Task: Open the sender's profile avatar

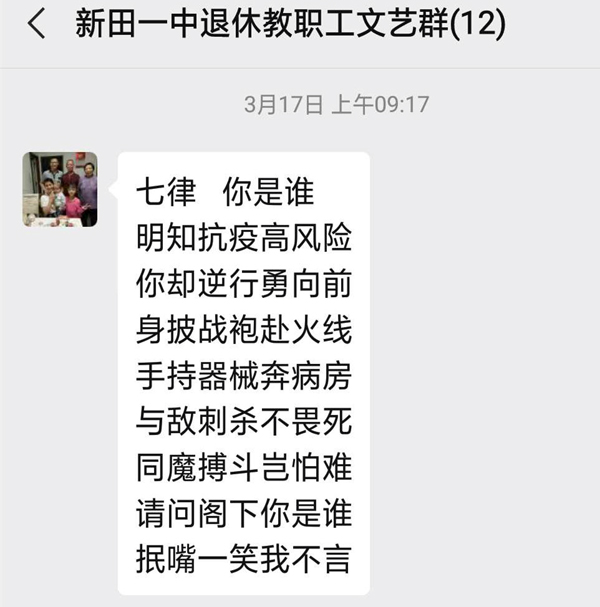Action: pyautogui.click(x=60, y=189)
